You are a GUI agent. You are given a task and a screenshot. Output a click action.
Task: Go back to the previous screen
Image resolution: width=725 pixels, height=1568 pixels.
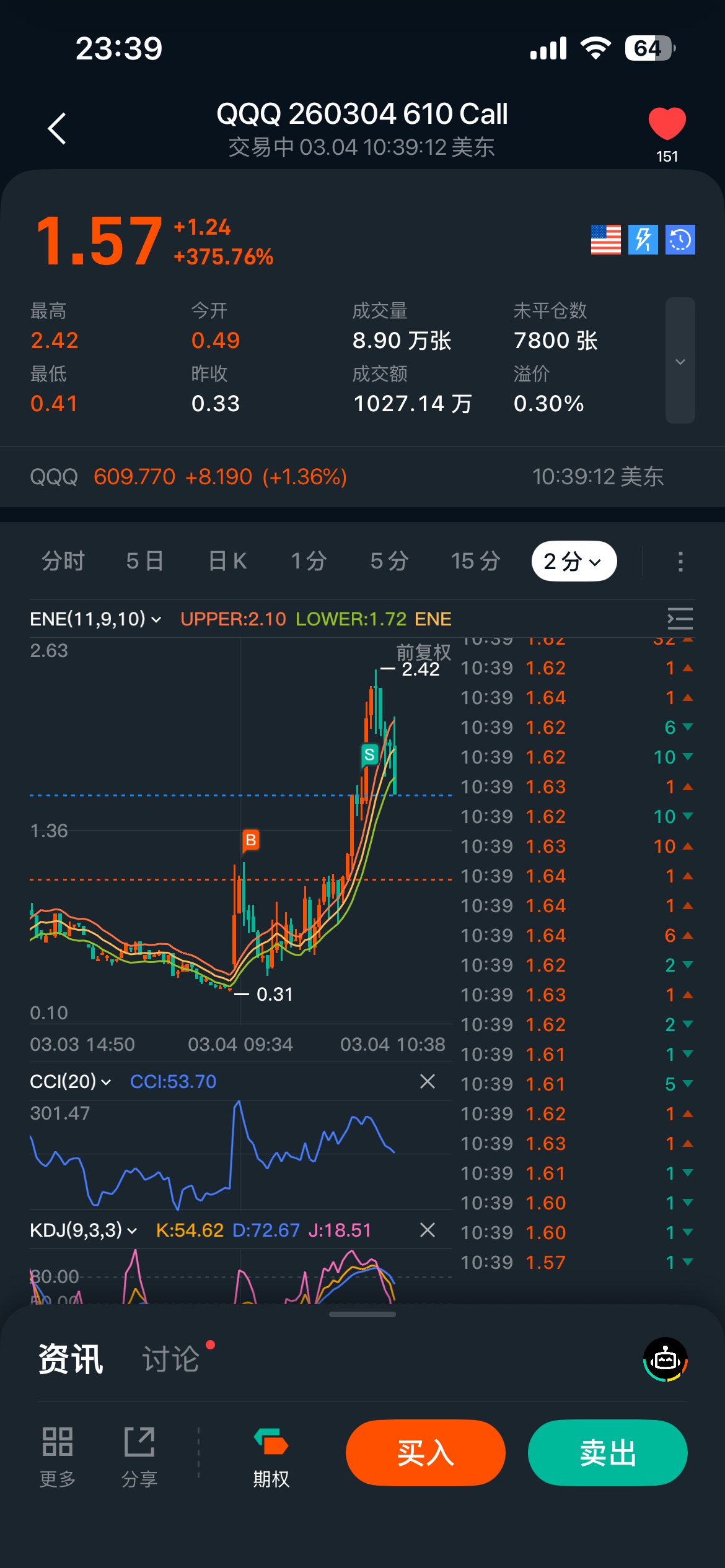click(57, 129)
